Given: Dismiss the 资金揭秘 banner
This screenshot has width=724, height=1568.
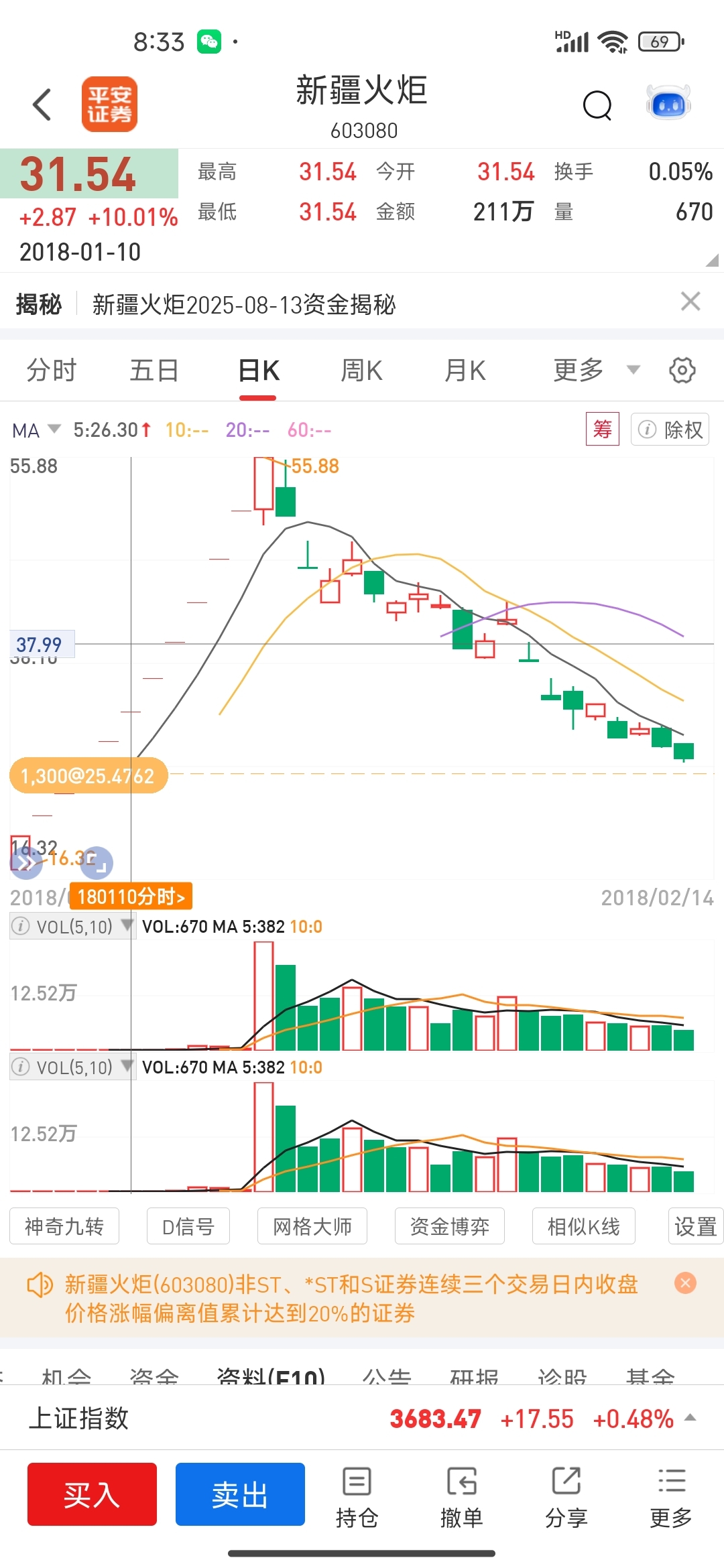Looking at the screenshot, I should (x=690, y=302).
